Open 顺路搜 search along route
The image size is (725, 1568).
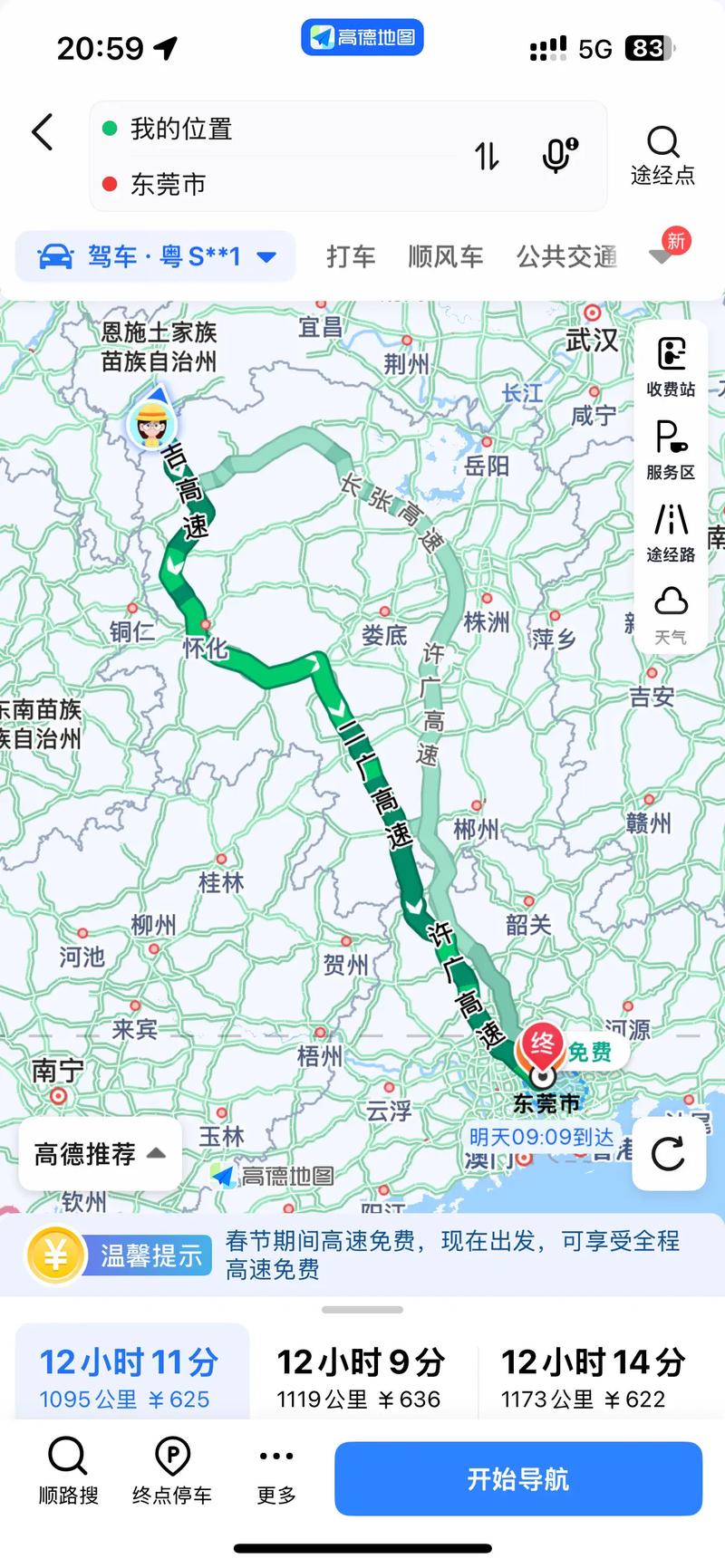67,1473
